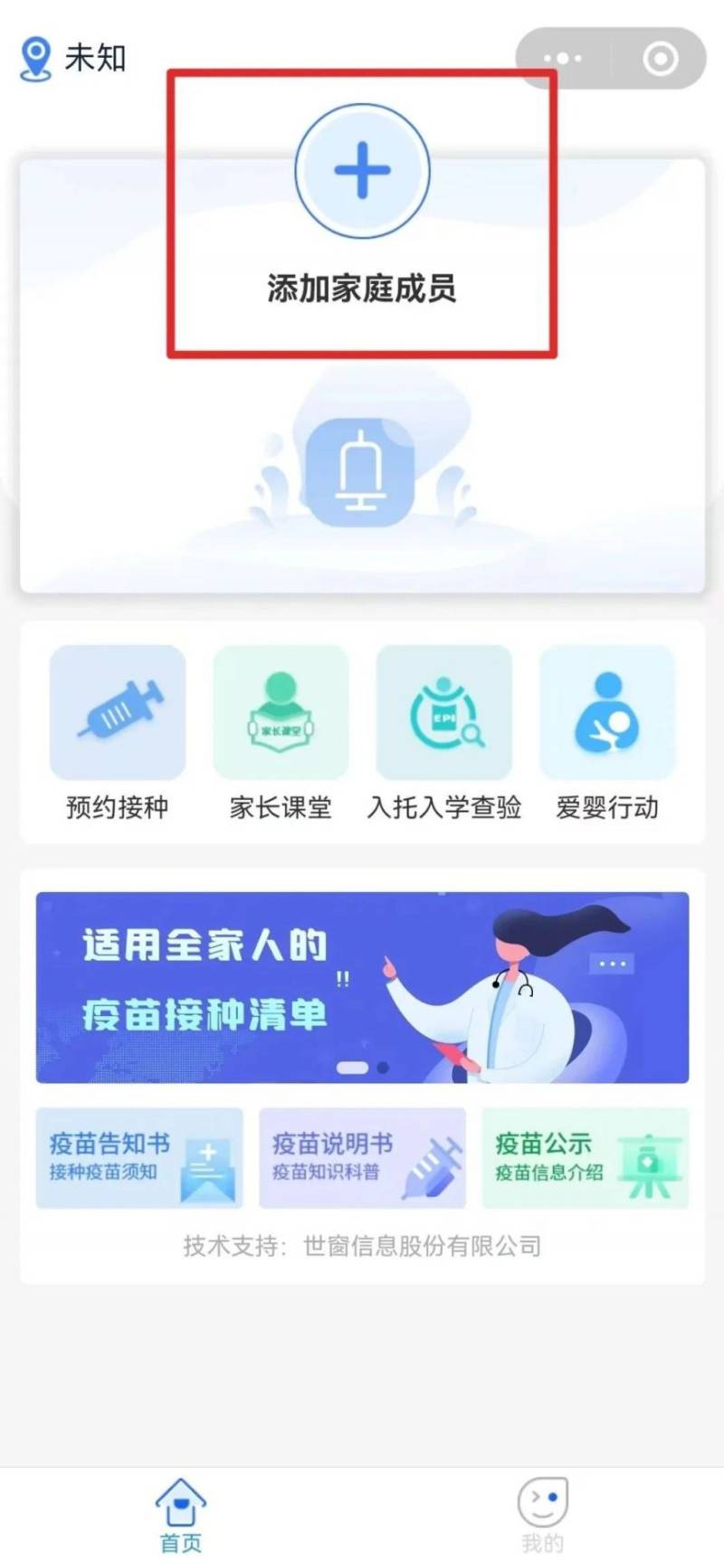Open 疫苗说明书 vaccine manual card
This screenshot has height=1568, width=724.
(x=362, y=1157)
